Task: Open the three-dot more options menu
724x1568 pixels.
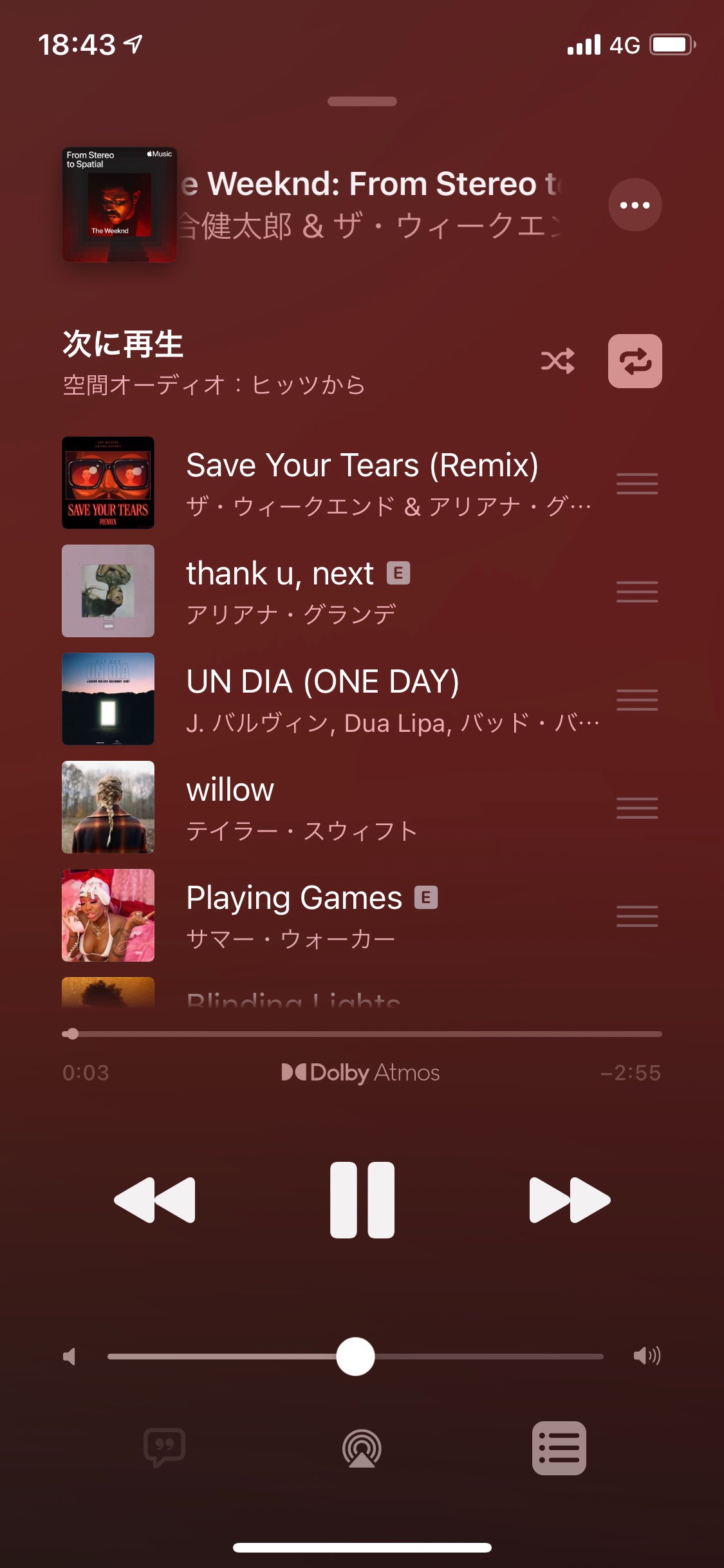Action: pos(635,205)
